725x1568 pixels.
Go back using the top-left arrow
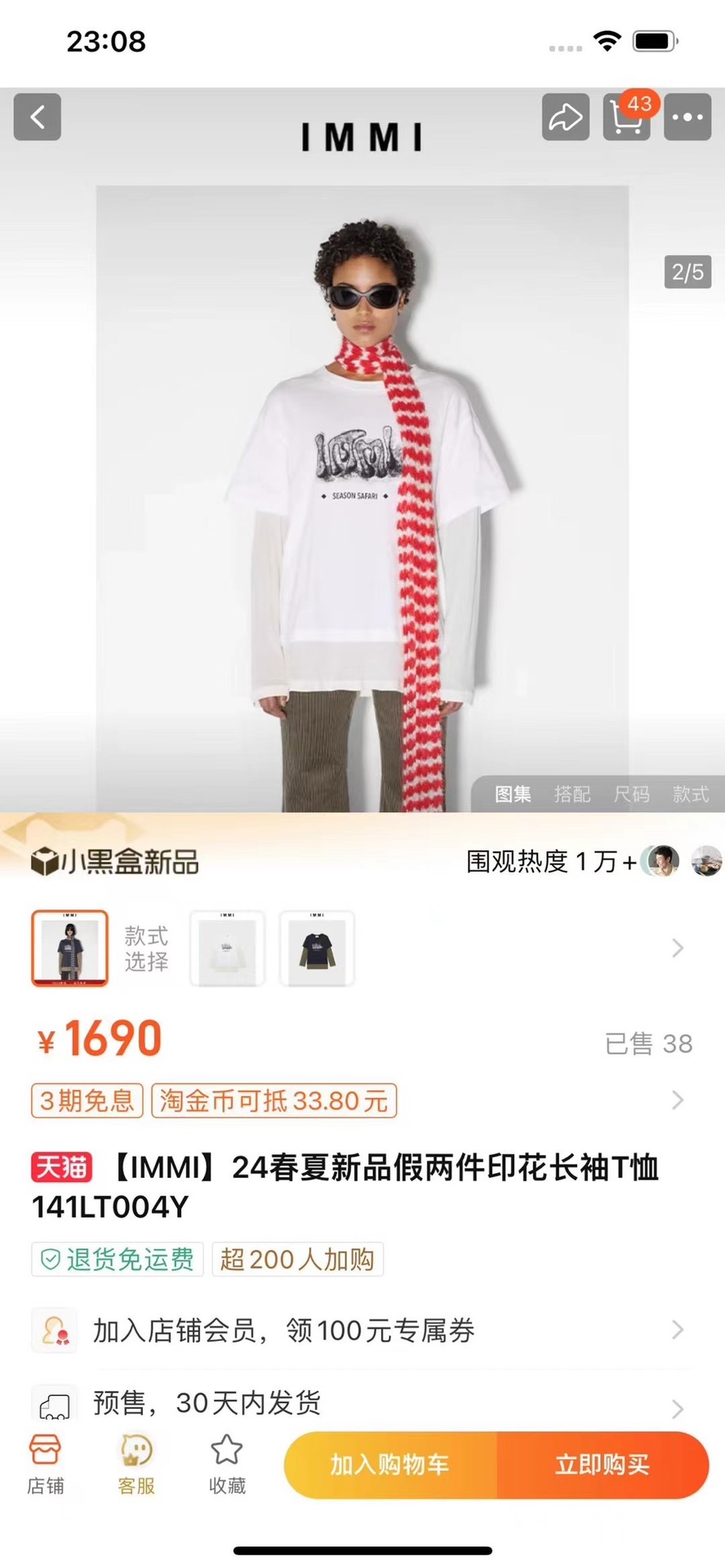tap(38, 118)
